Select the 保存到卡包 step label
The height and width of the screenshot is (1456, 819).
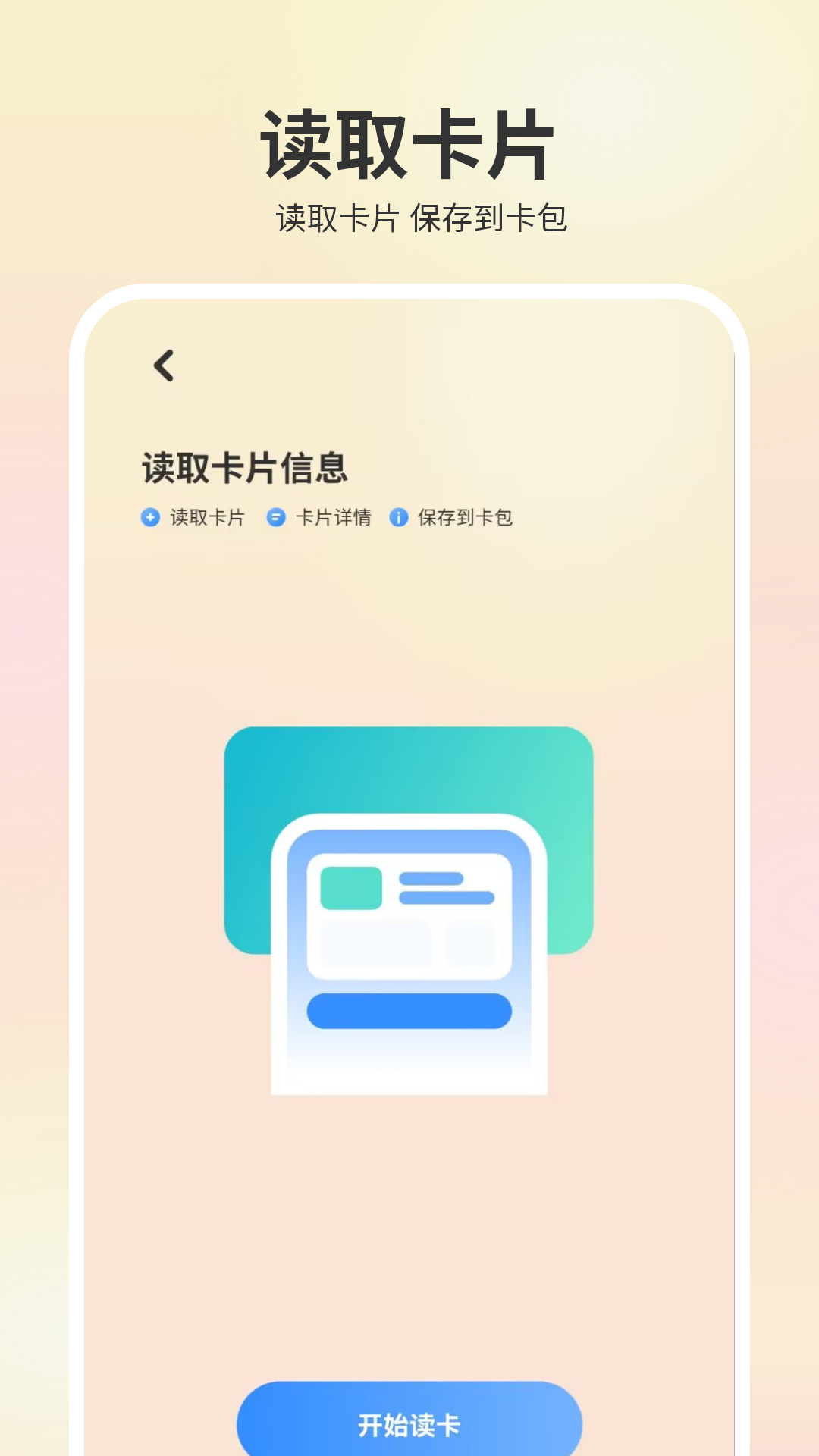coord(463,518)
